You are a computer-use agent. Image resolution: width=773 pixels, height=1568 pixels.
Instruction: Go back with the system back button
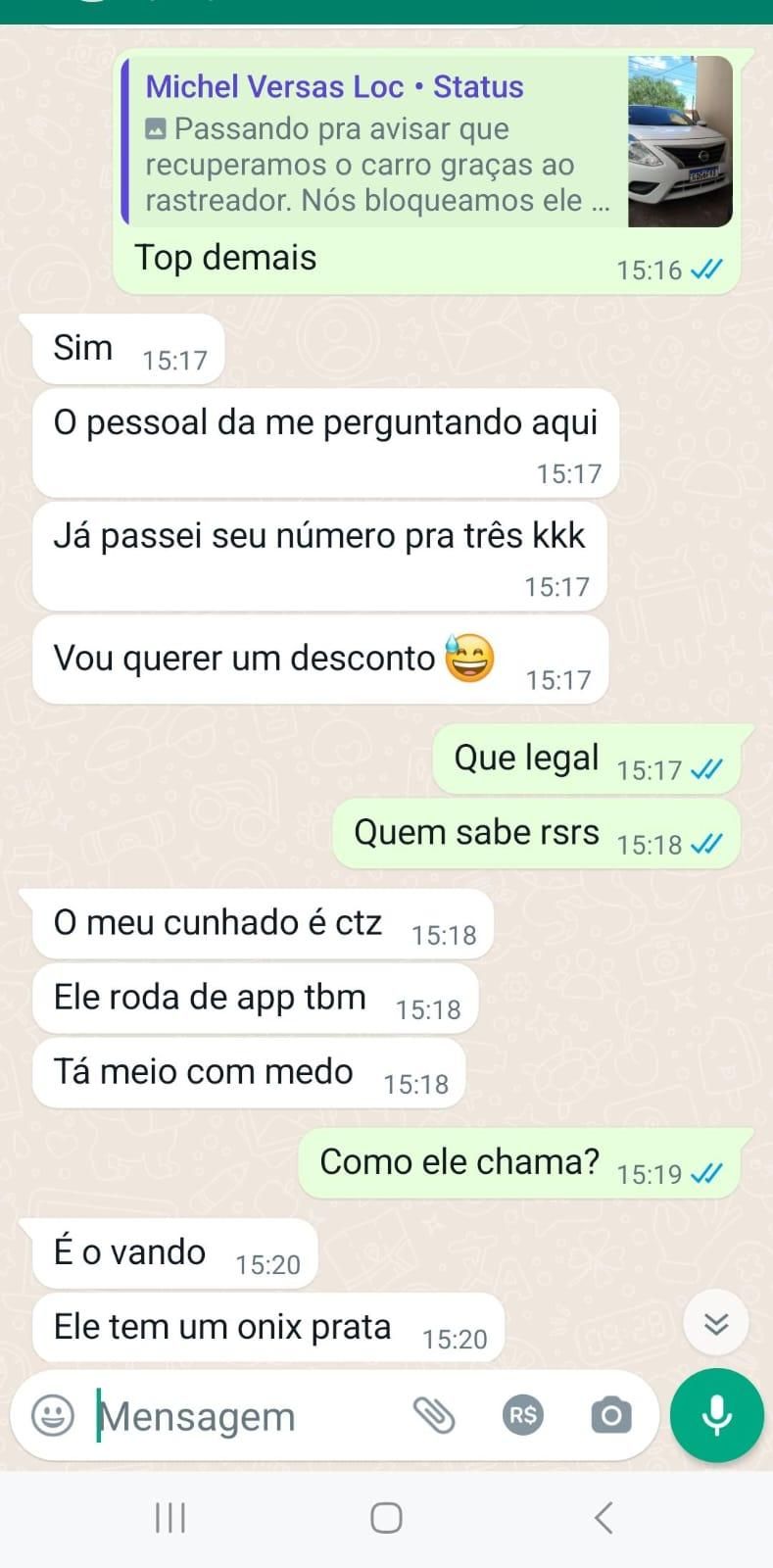[x=604, y=1518]
